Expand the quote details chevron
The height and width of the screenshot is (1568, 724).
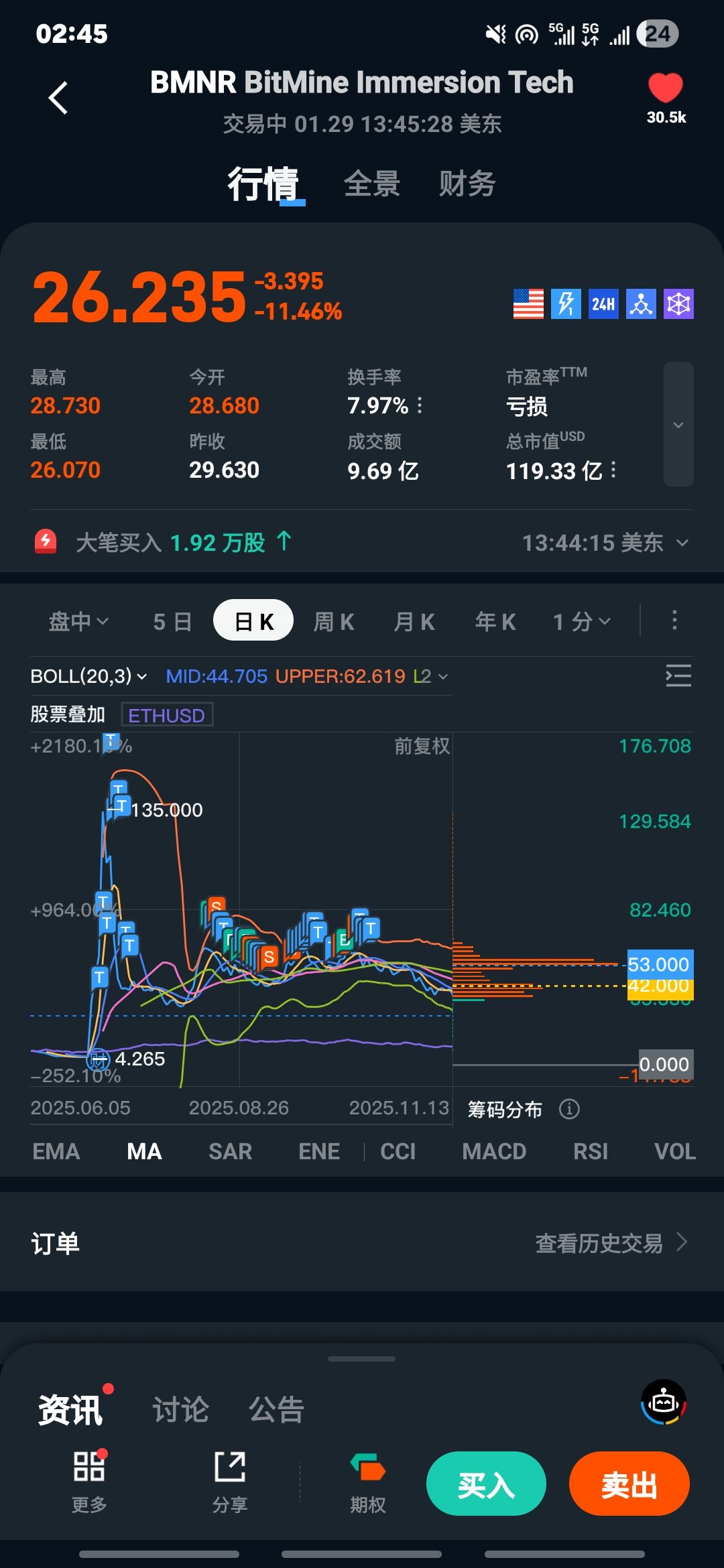(678, 425)
